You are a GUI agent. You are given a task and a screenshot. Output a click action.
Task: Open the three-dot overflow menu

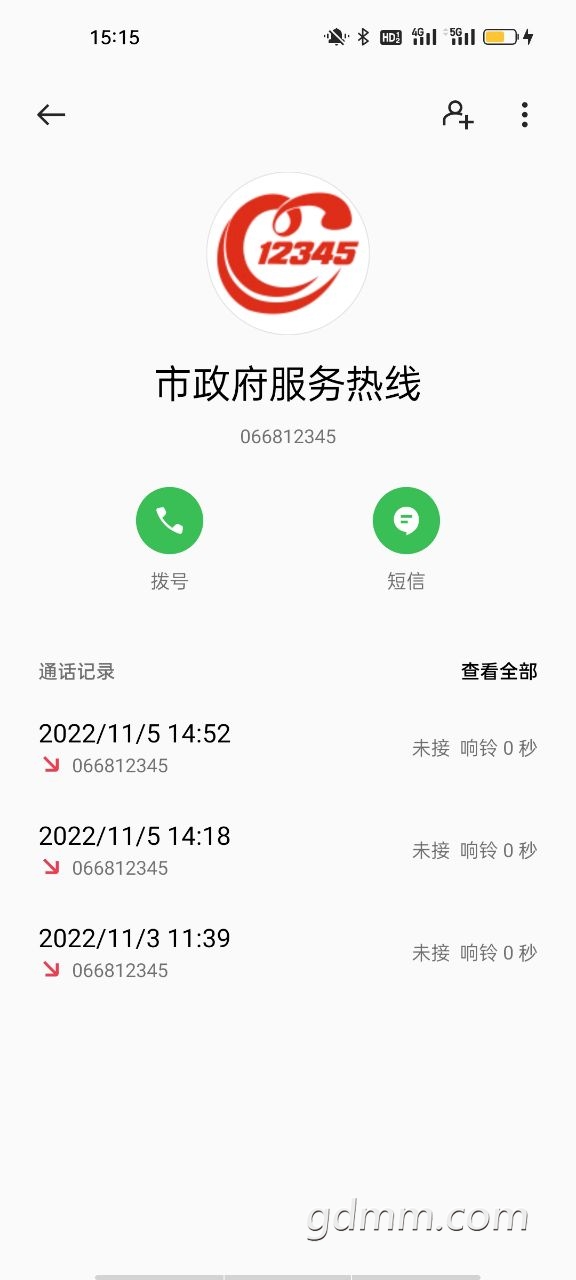(524, 114)
